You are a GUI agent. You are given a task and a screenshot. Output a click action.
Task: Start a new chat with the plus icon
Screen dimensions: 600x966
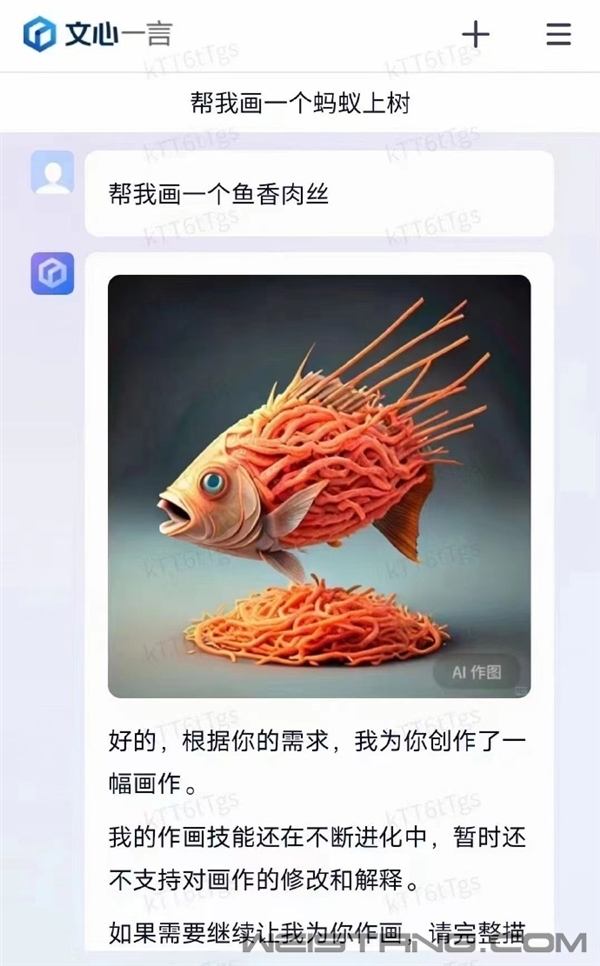(476, 34)
